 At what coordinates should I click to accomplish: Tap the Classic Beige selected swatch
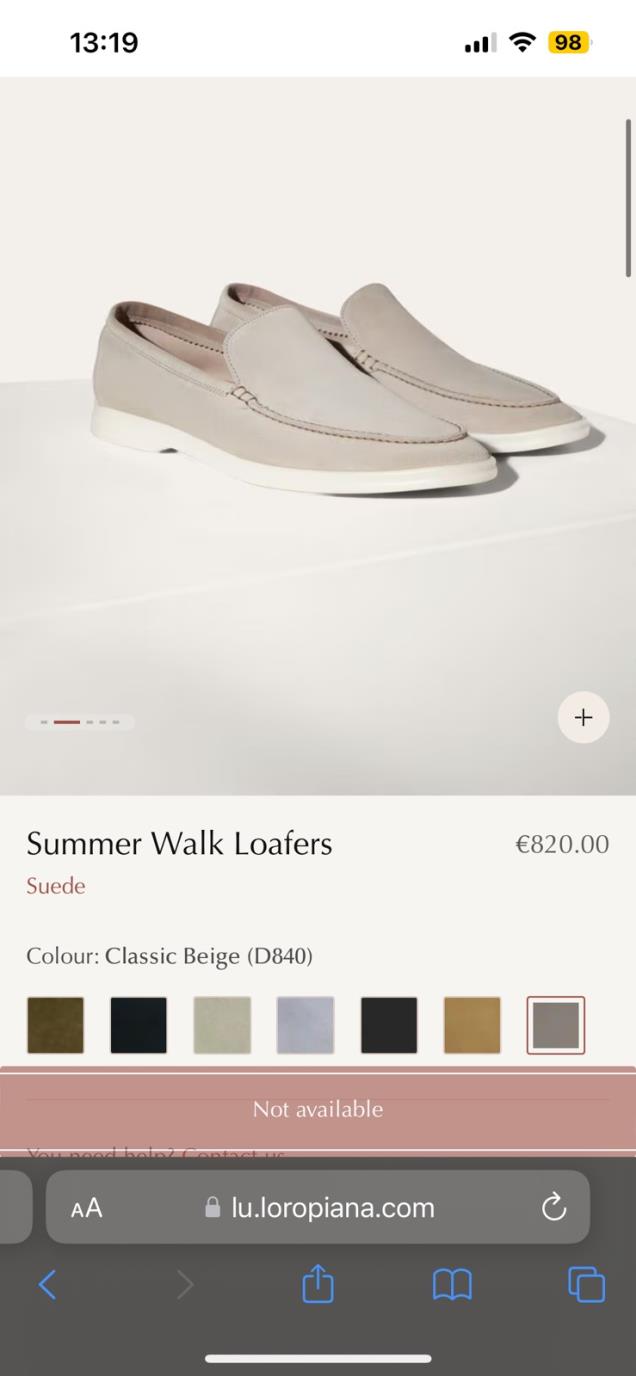pyautogui.click(x=556, y=1025)
